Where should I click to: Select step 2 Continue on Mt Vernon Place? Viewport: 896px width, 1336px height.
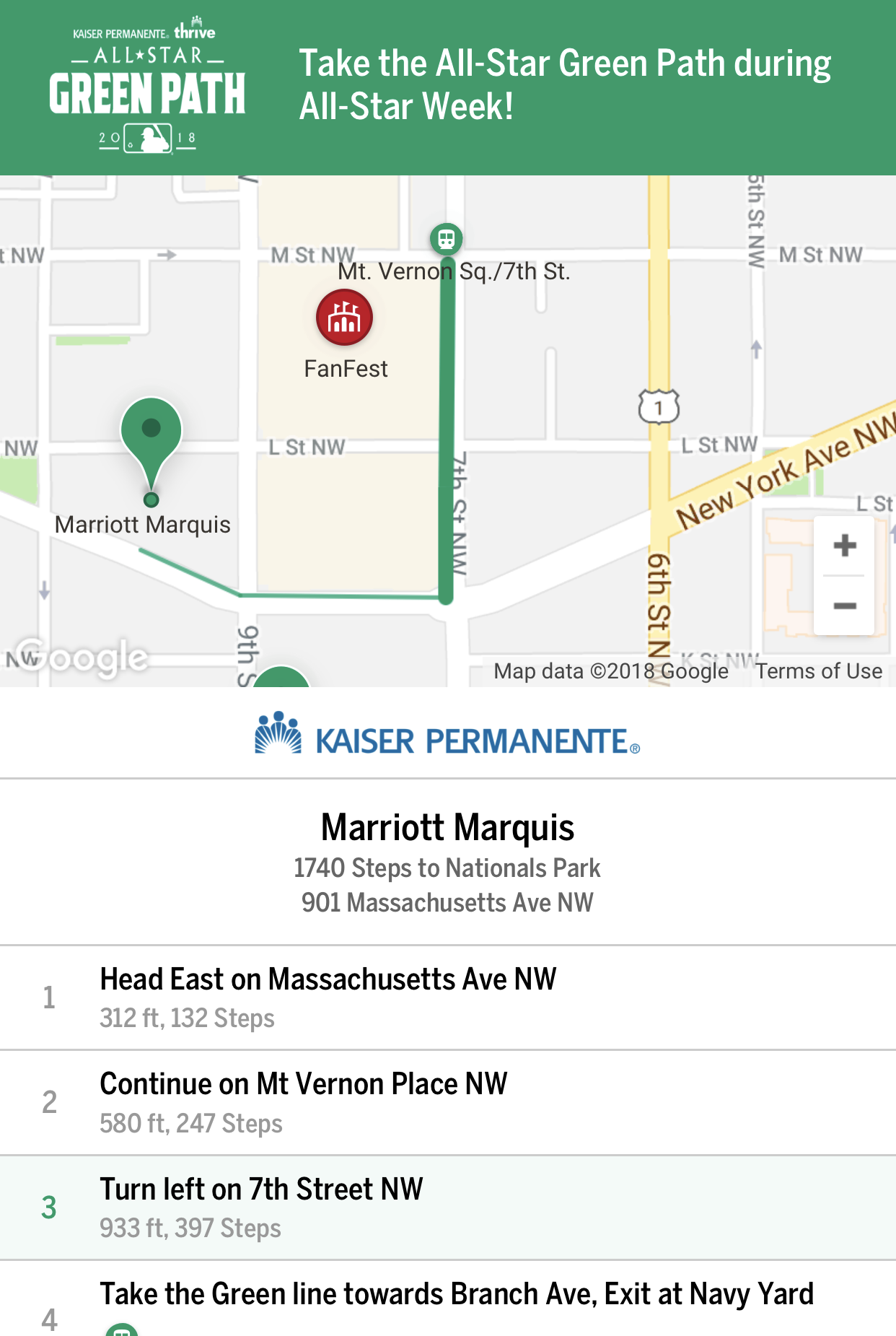[x=447, y=1102]
